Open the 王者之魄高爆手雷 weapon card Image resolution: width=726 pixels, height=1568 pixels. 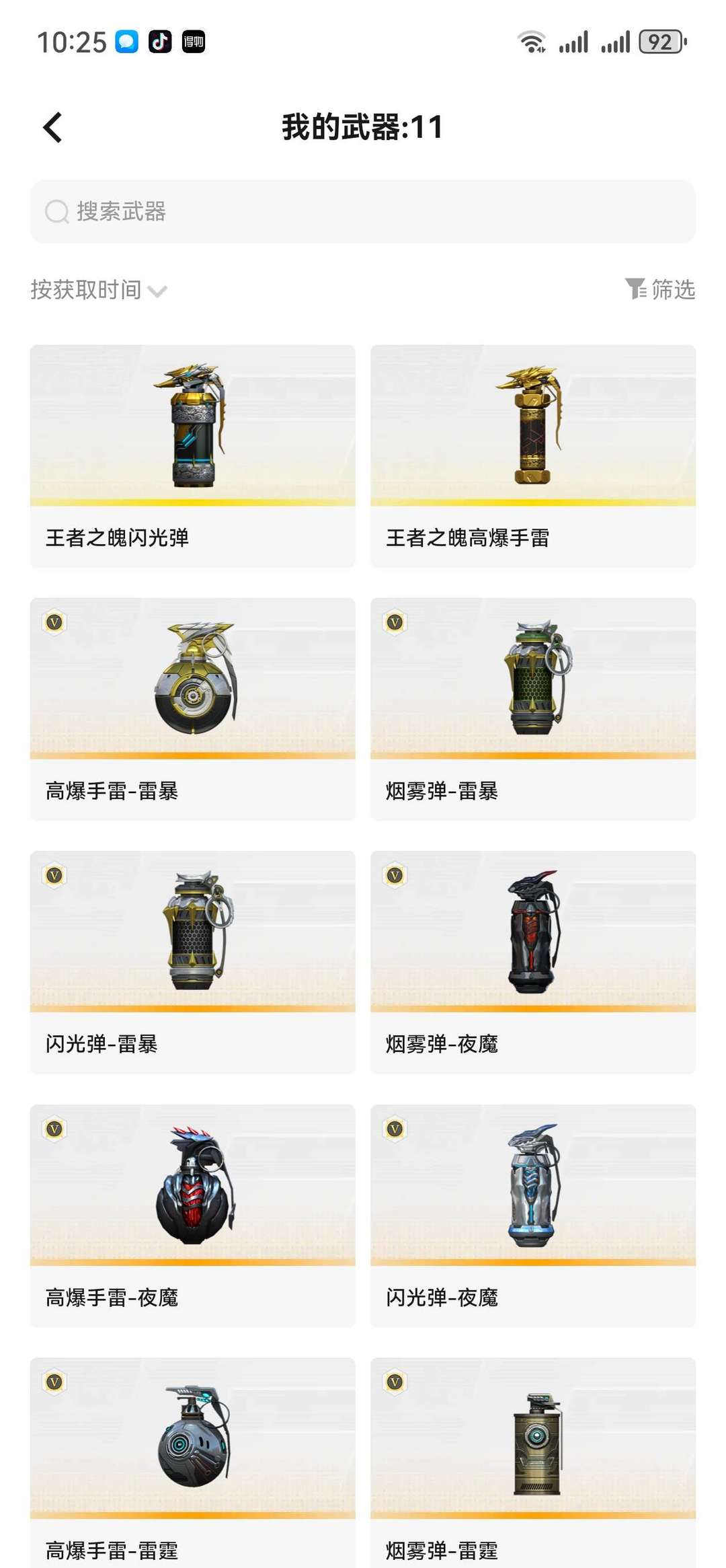tap(533, 455)
